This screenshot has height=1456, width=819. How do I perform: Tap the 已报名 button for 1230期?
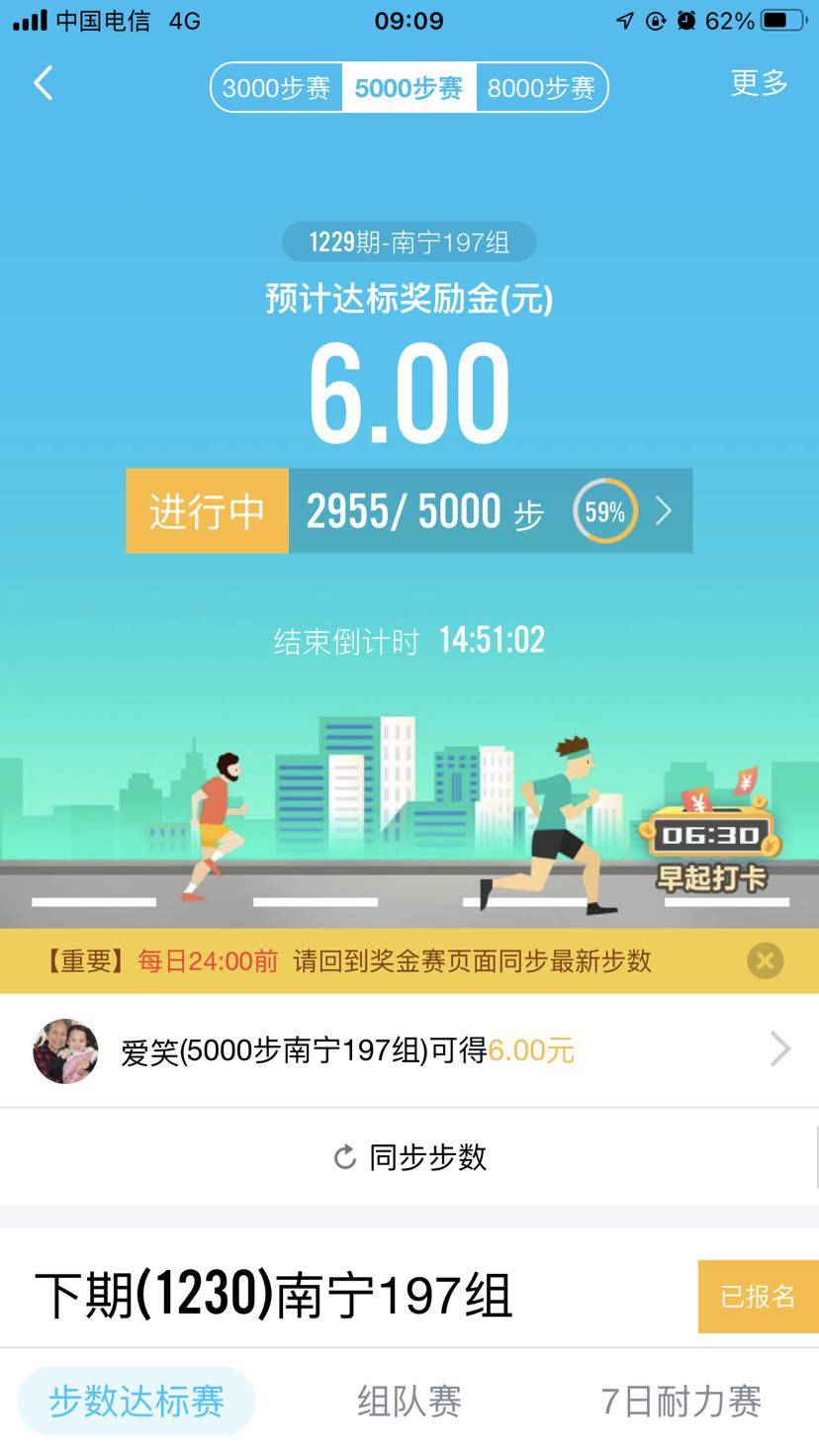[758, 1296]
